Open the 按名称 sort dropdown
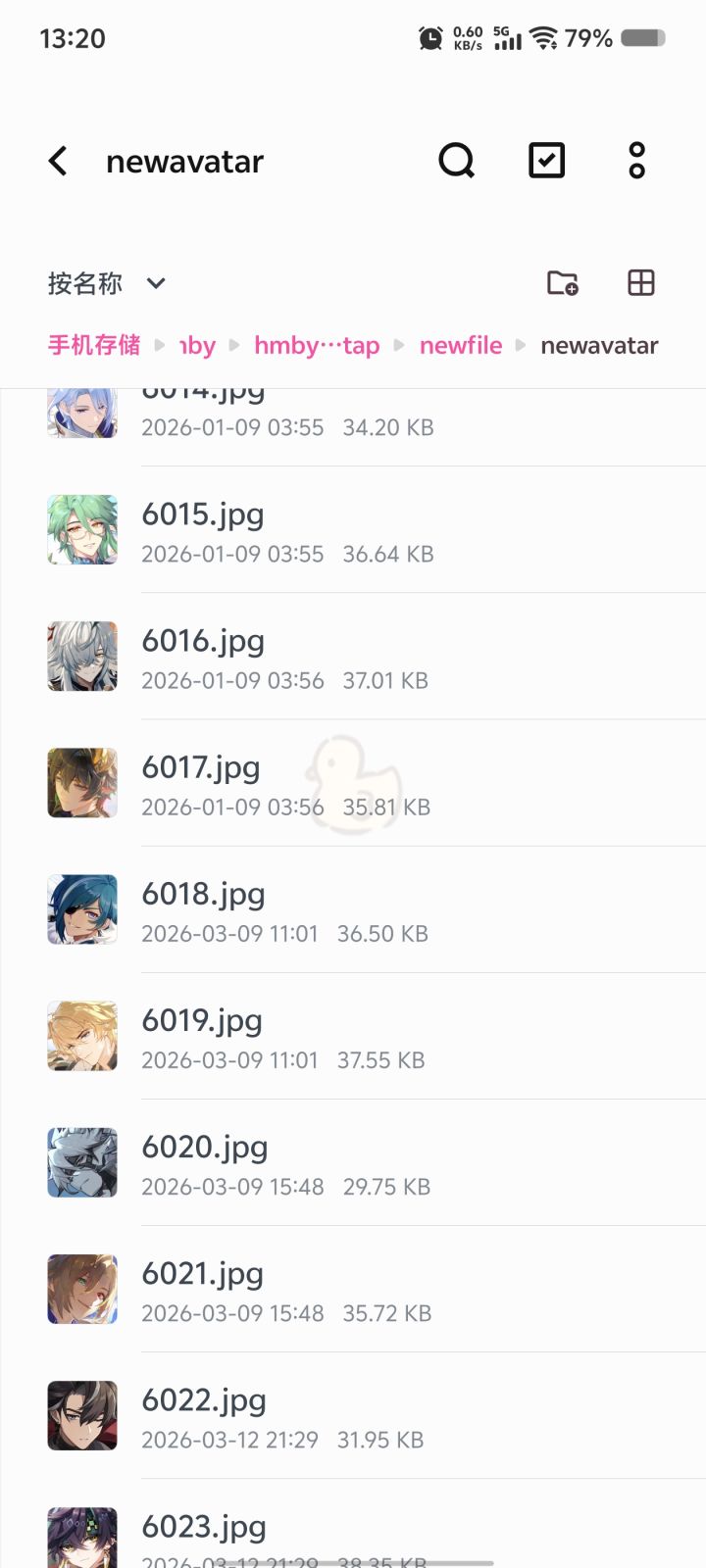The height and width of the screenshot is (1568, 706). tap(103, 284)
